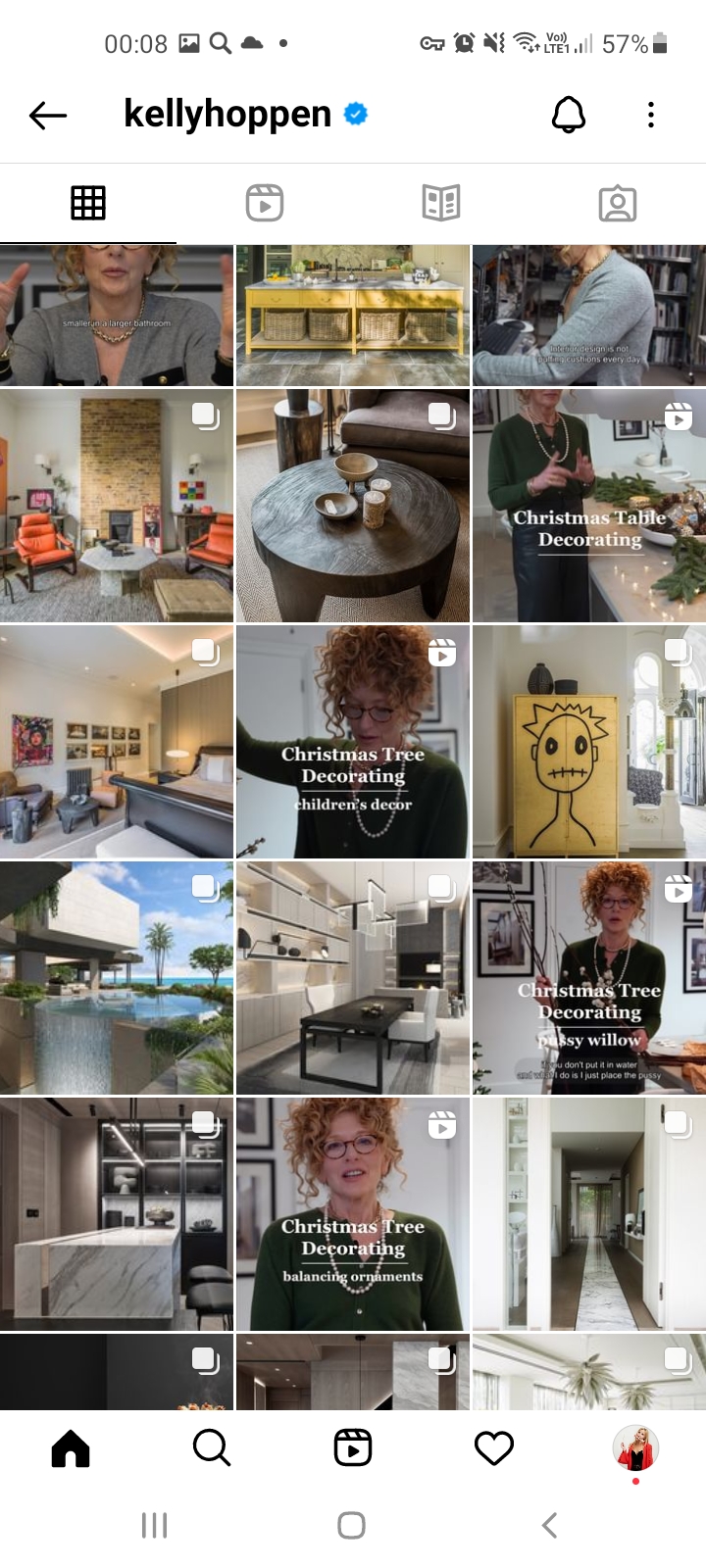Open the pussy willow Christmas Tree reel

tap(589, 978)
